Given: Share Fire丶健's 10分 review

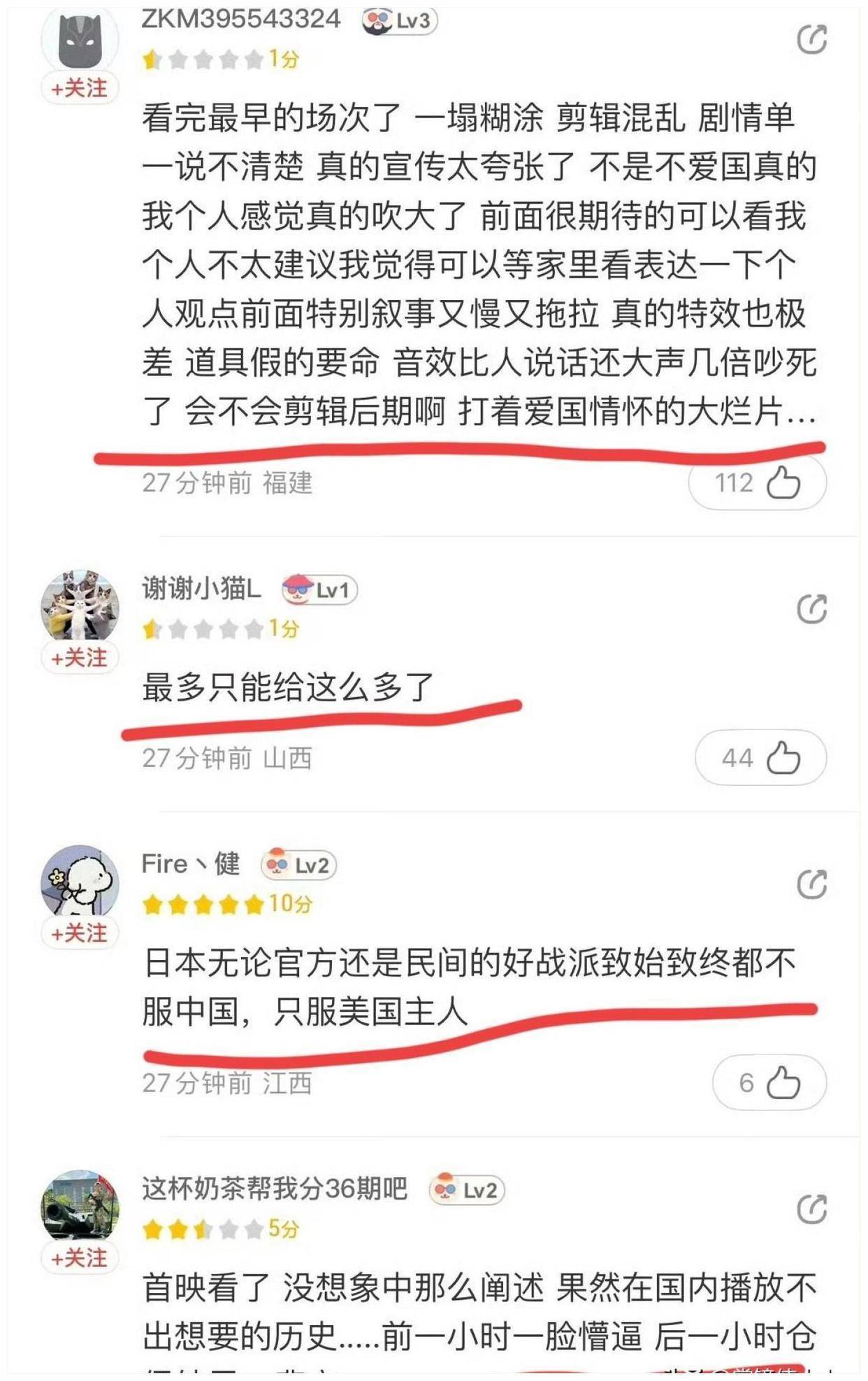Looking at the screenshot, I should pyautogui.click(x=811, y=884).
